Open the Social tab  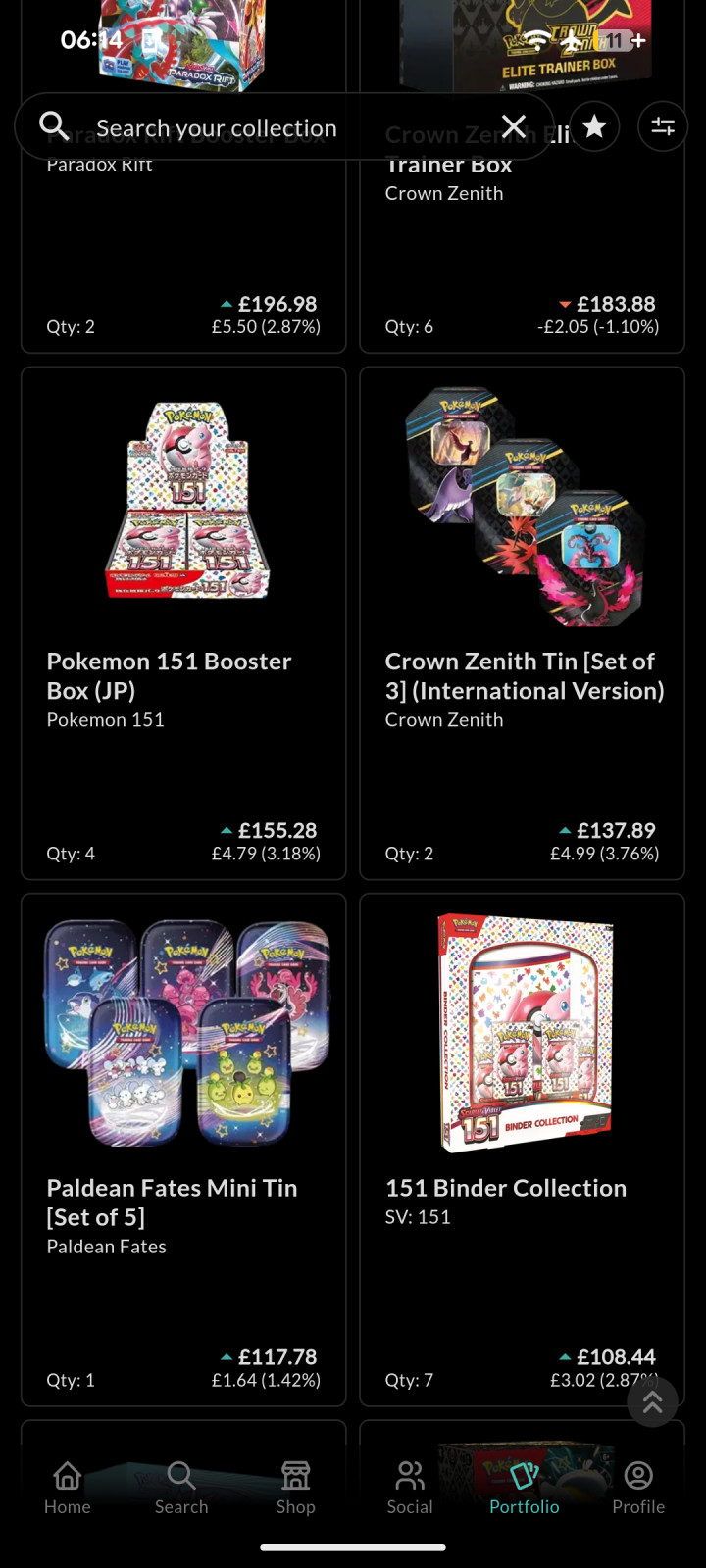tap(410, 1488)
